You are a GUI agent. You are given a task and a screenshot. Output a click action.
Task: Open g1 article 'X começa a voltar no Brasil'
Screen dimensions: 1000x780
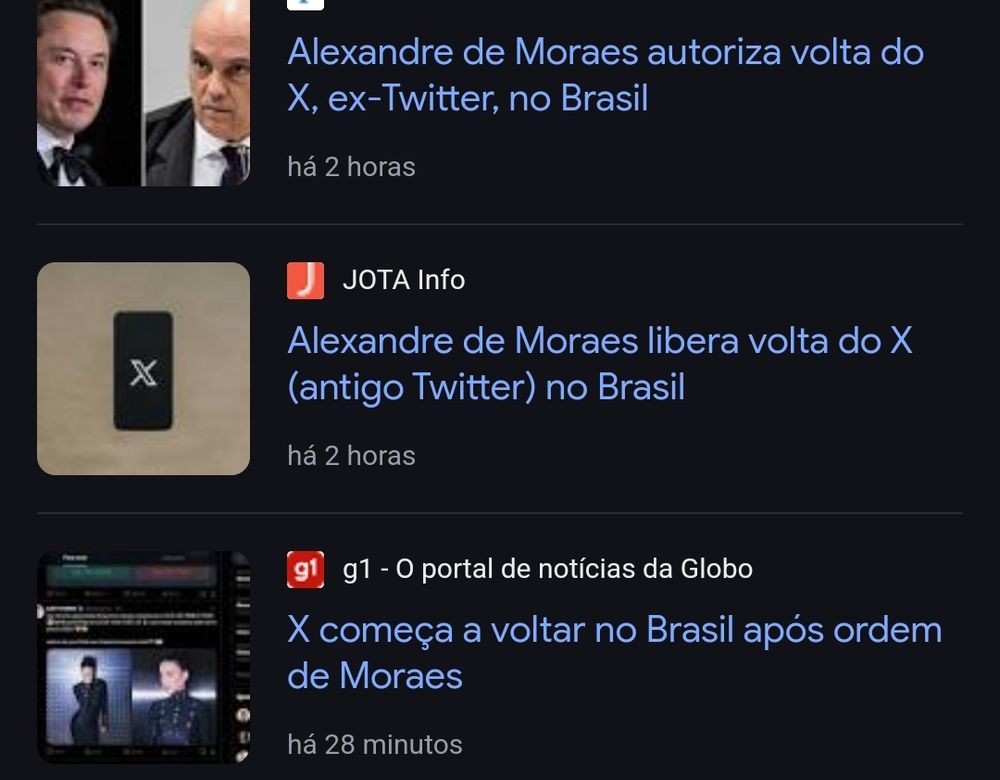click(614, 652)
